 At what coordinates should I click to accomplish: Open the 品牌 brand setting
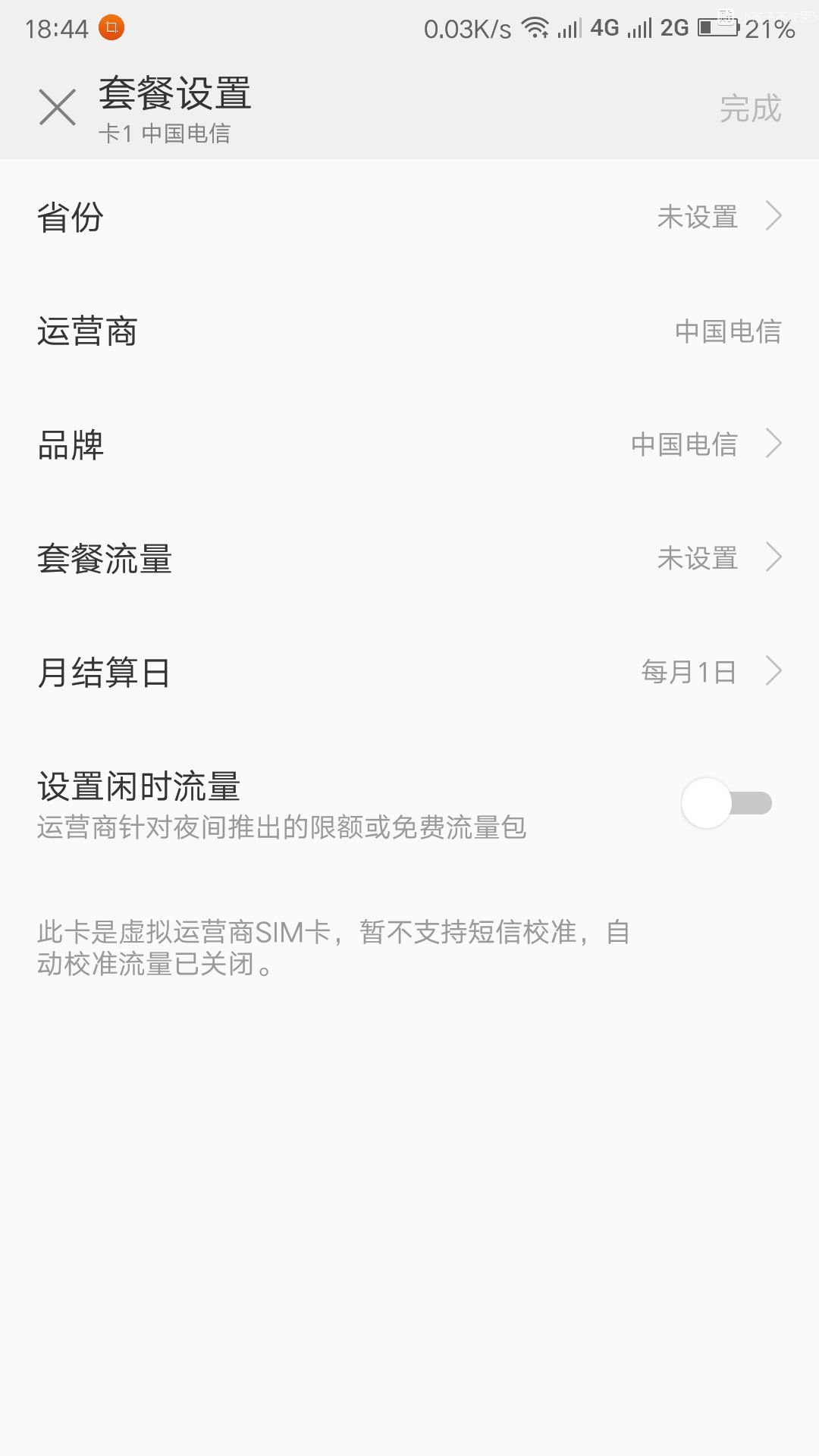coord(409,444)
